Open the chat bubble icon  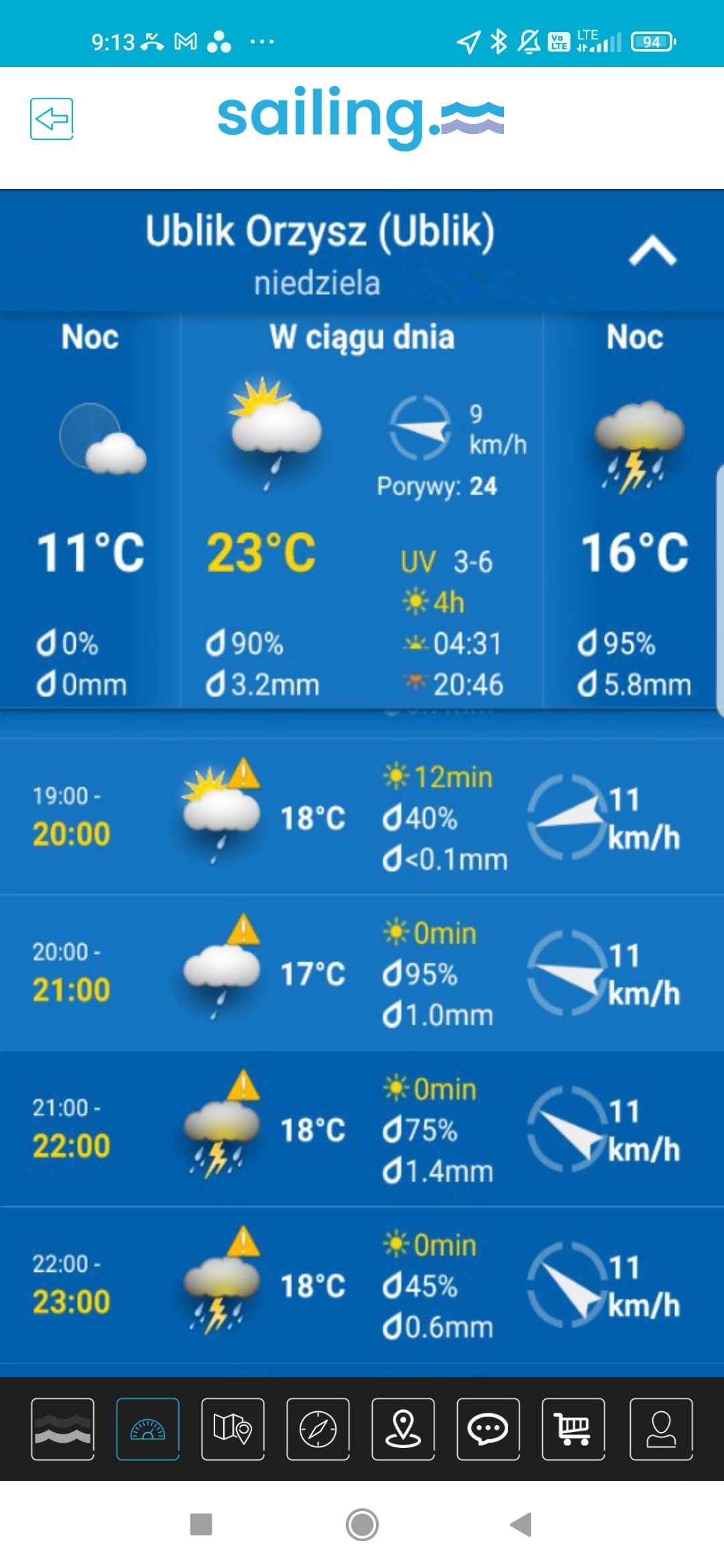488,1429
